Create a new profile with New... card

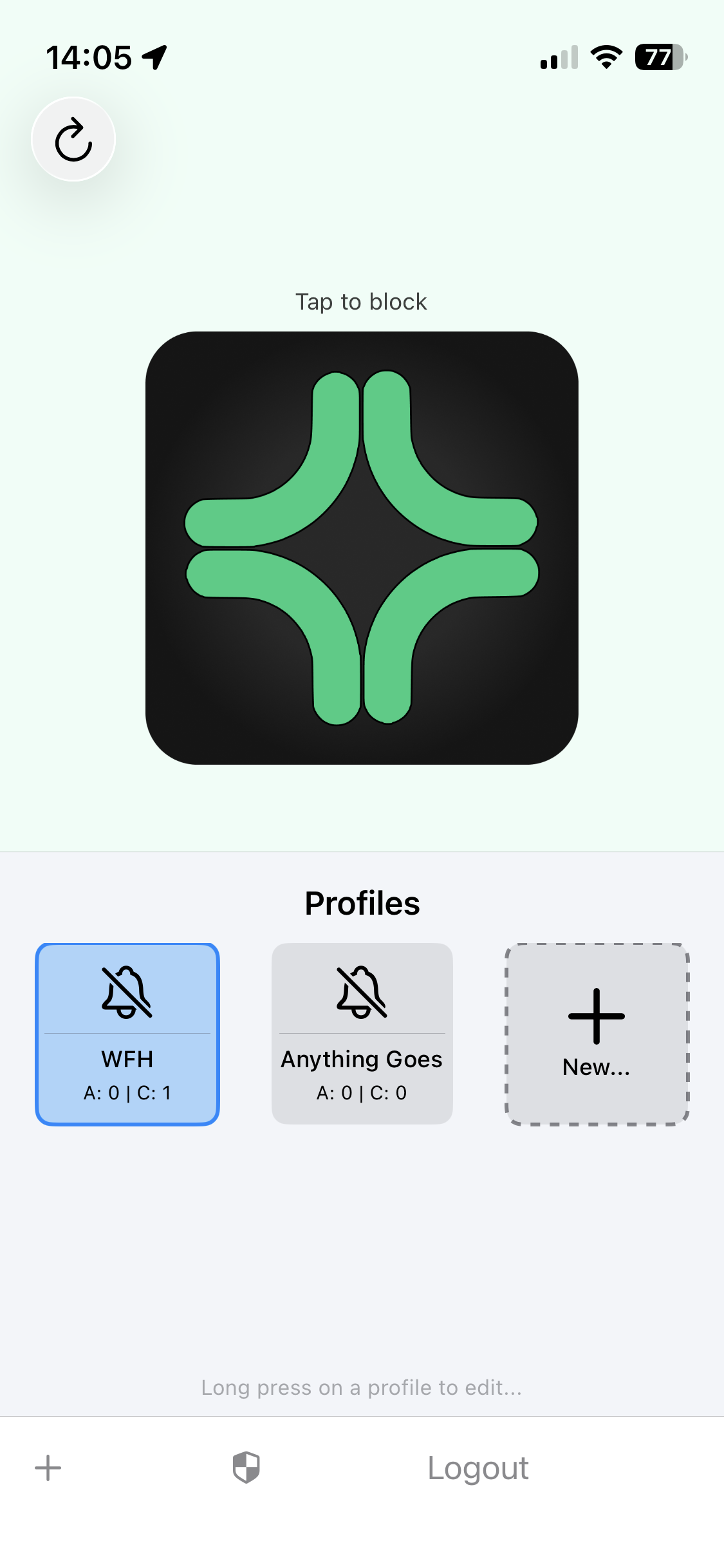tap(597, 1034)
